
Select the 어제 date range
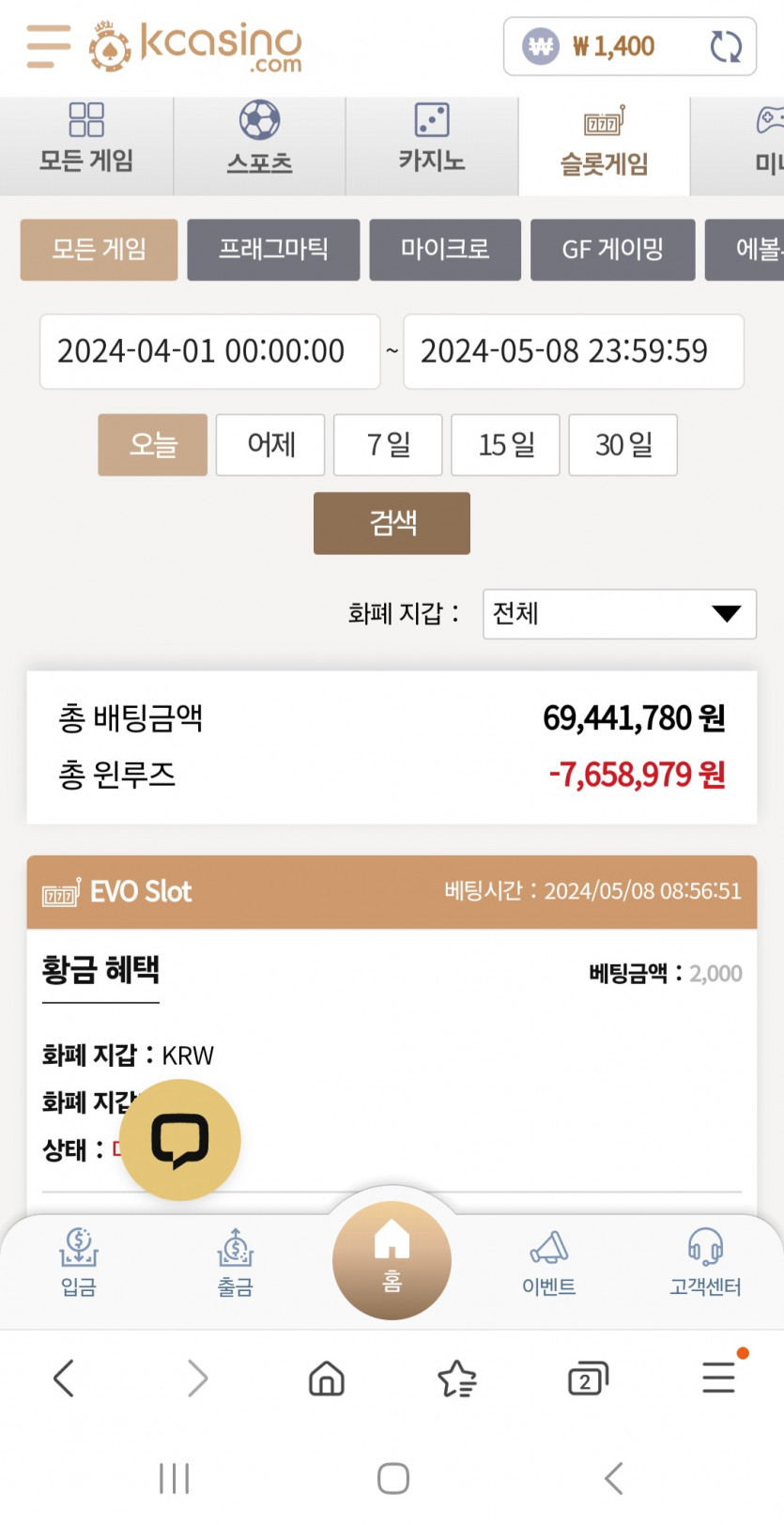tap(270, 444)
